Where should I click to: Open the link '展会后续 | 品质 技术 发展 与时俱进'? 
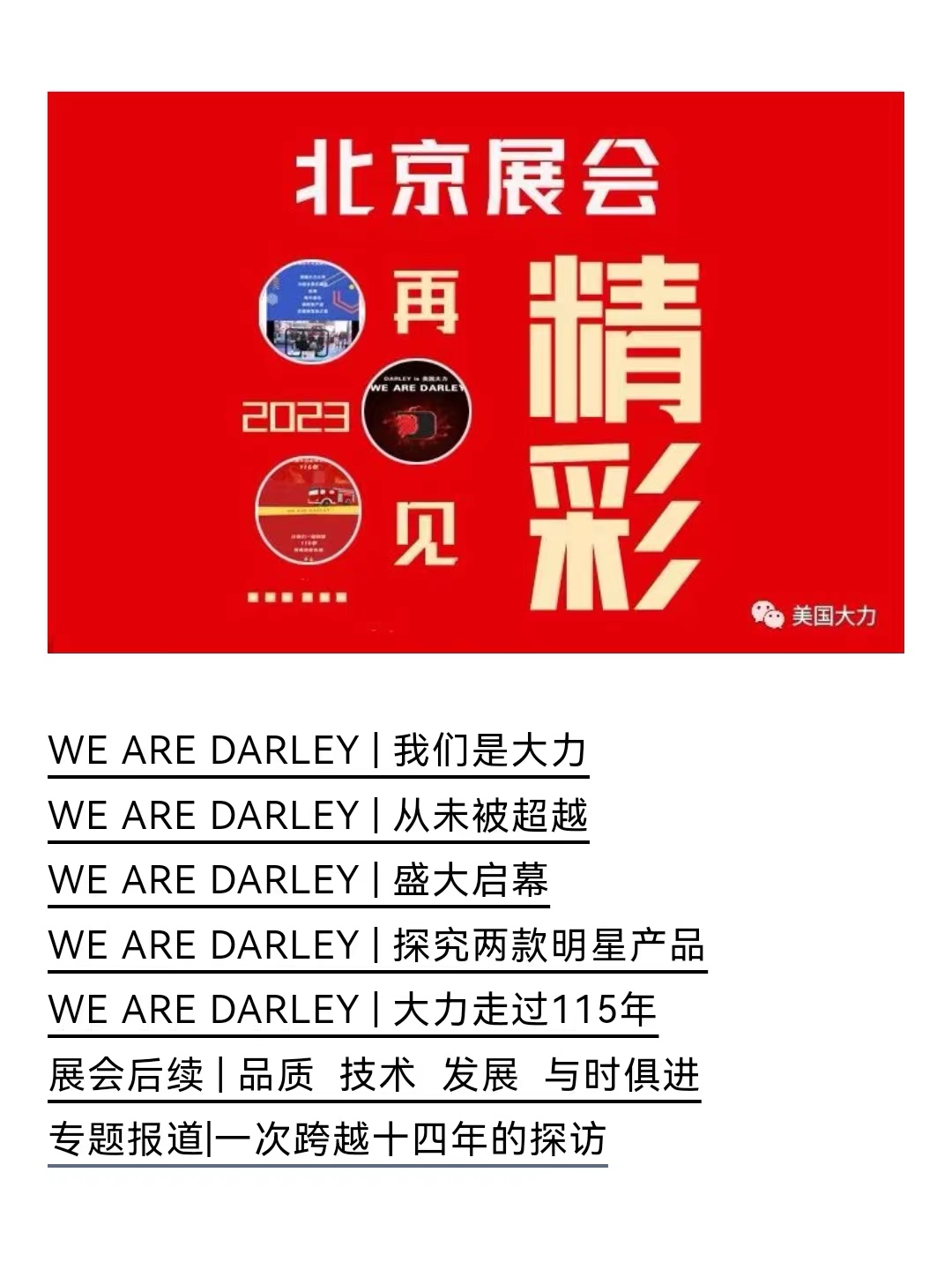pyautogui.click(x=374, y=1074)
